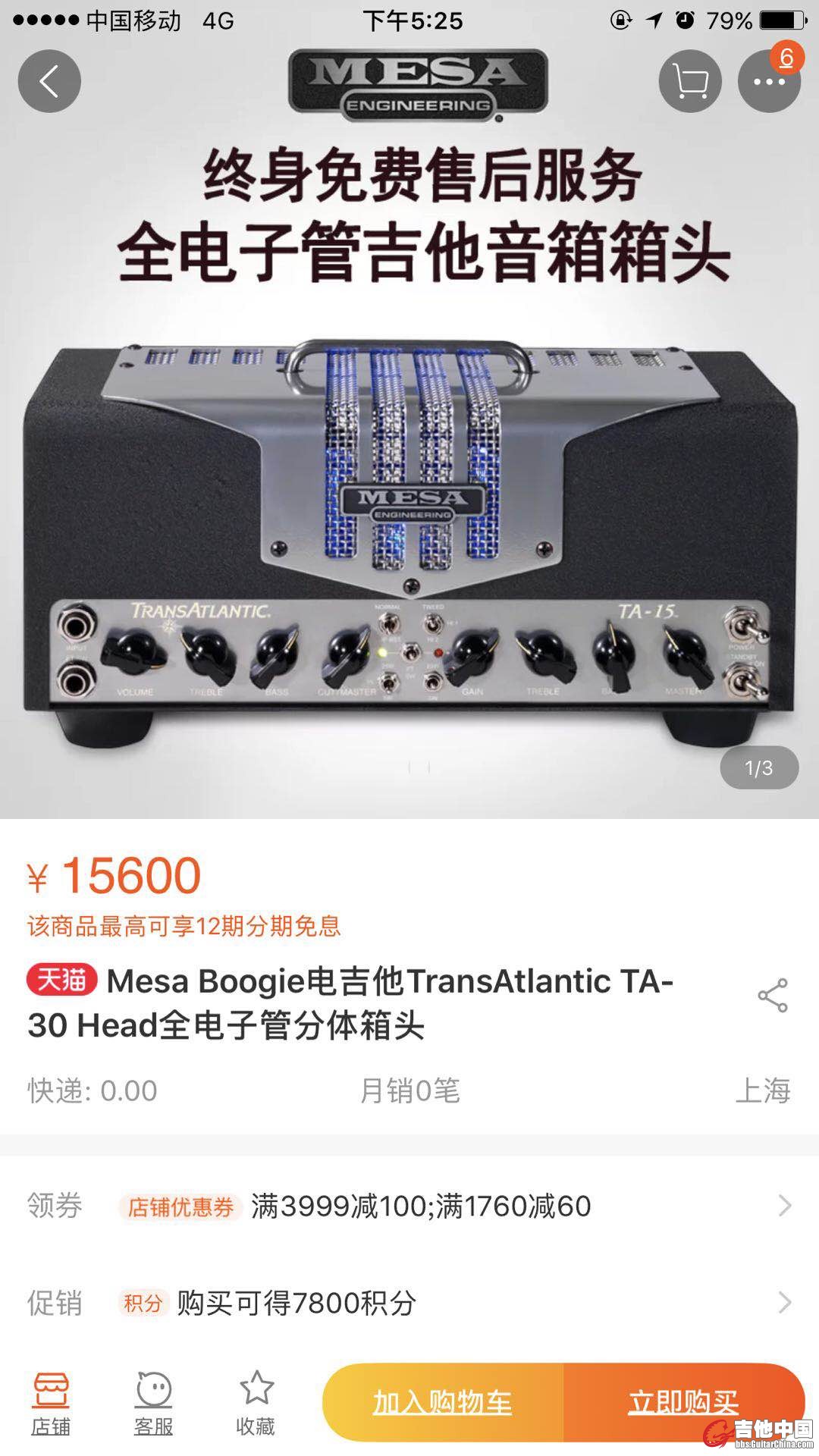Image resolution: width=819 pixels, height=1456 pixels.
Task: Go back to the previous page
Action: (x=49, y=81)
